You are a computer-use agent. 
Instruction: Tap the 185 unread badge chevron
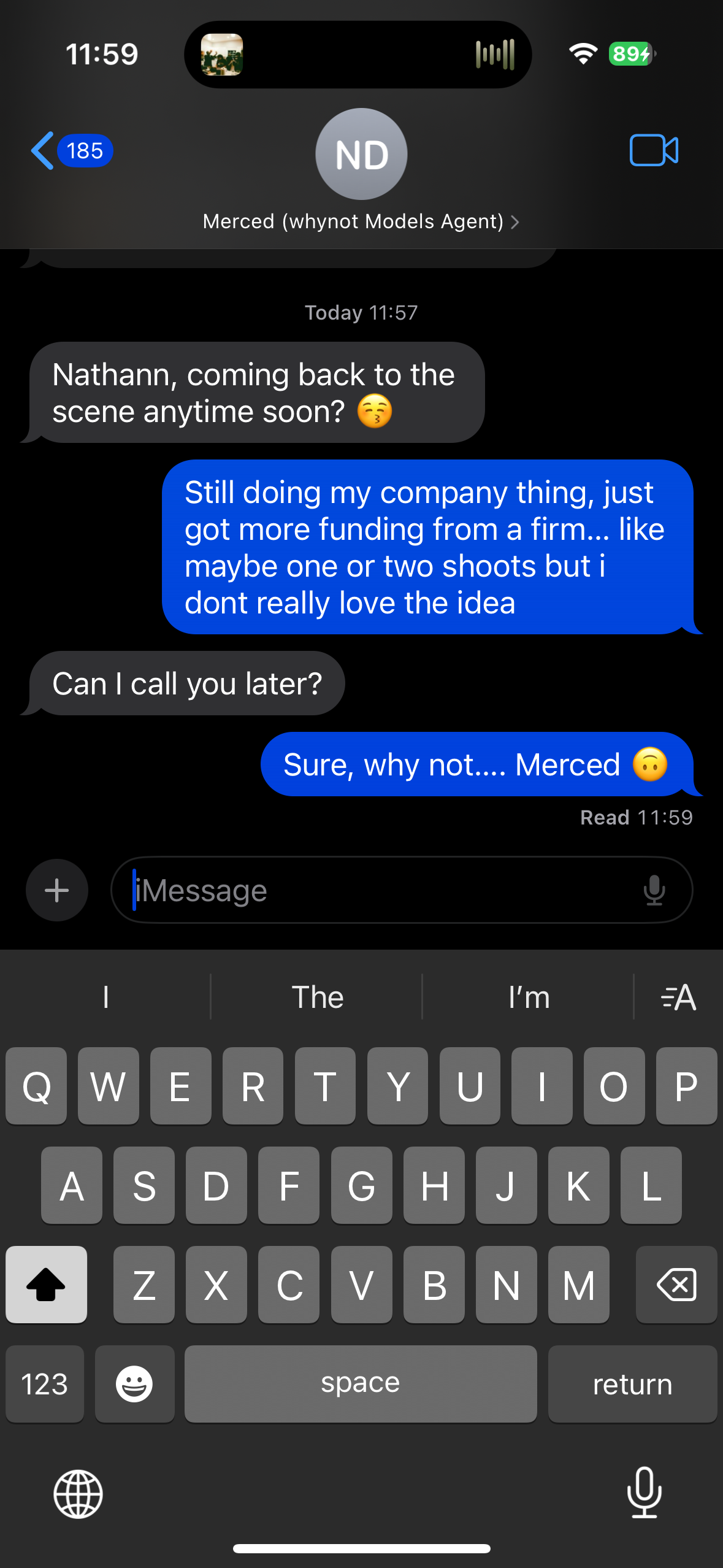coord(84,150)
